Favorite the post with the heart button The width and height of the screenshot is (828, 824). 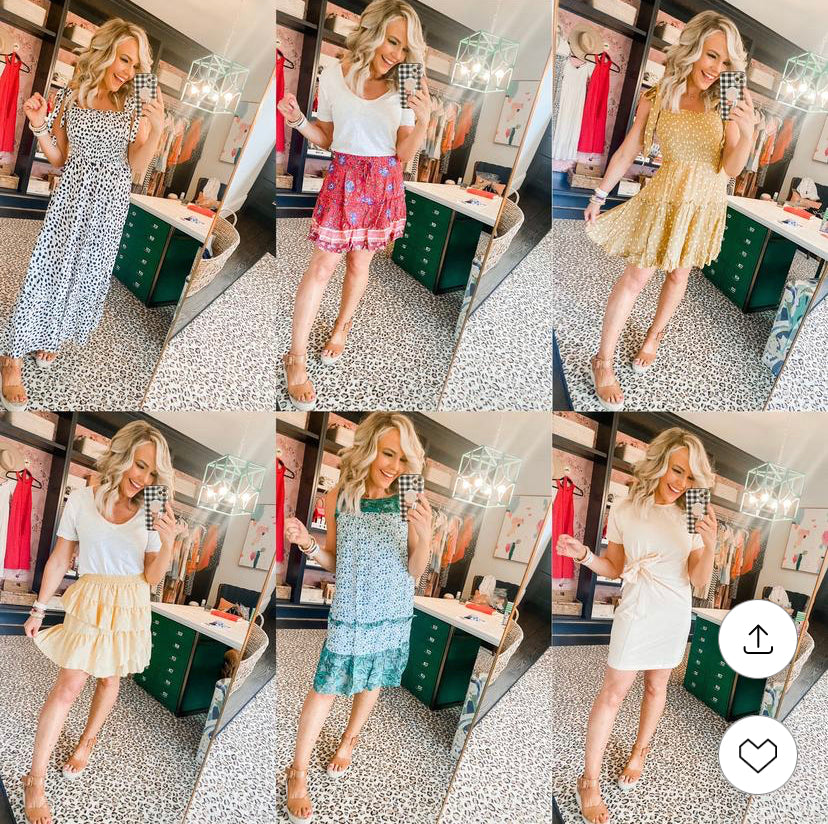[x=757, y=755]
